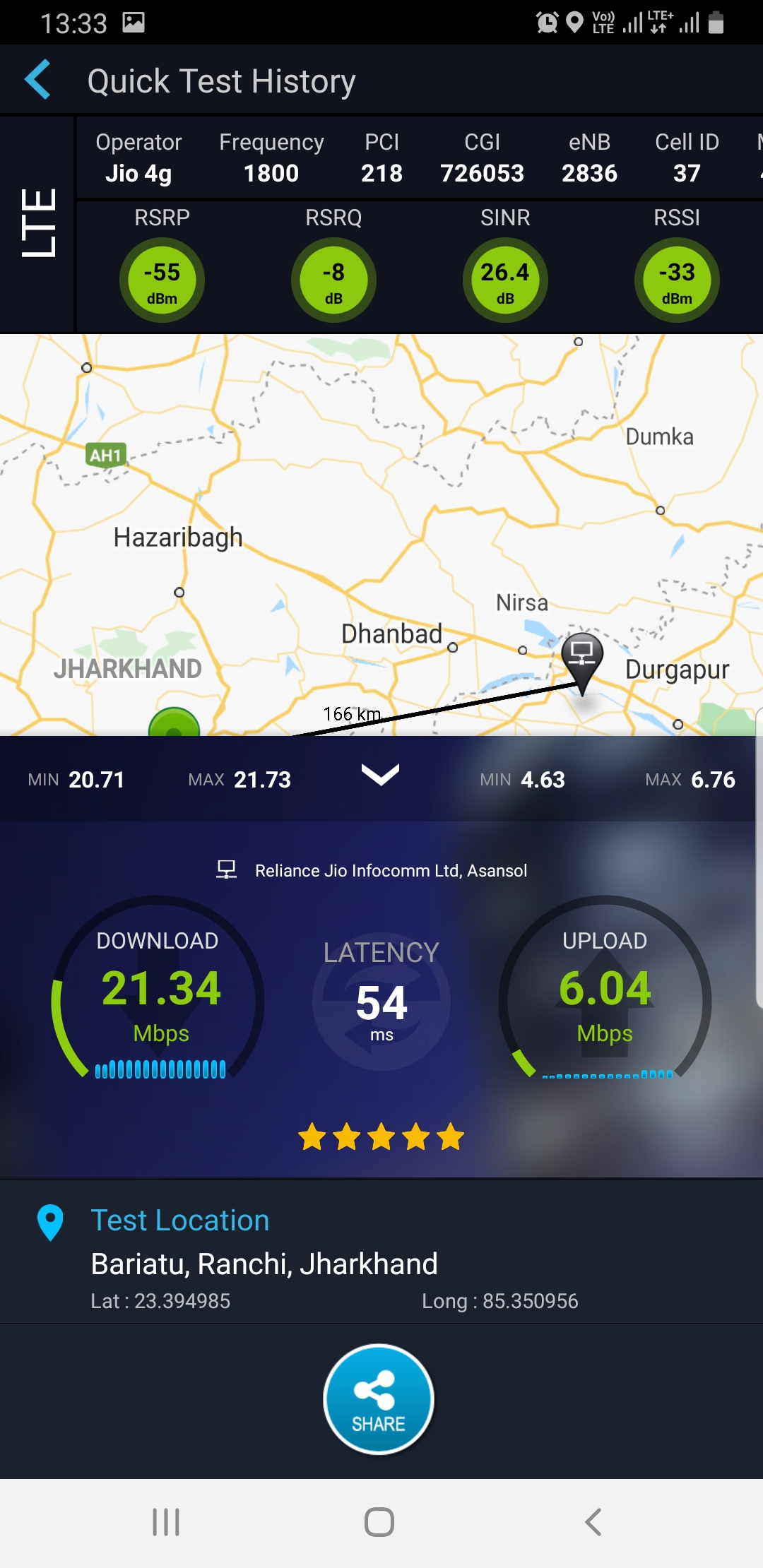The image size is (763, 1568).
Task: Tap the server pin on the map
Action: (582, 657)
